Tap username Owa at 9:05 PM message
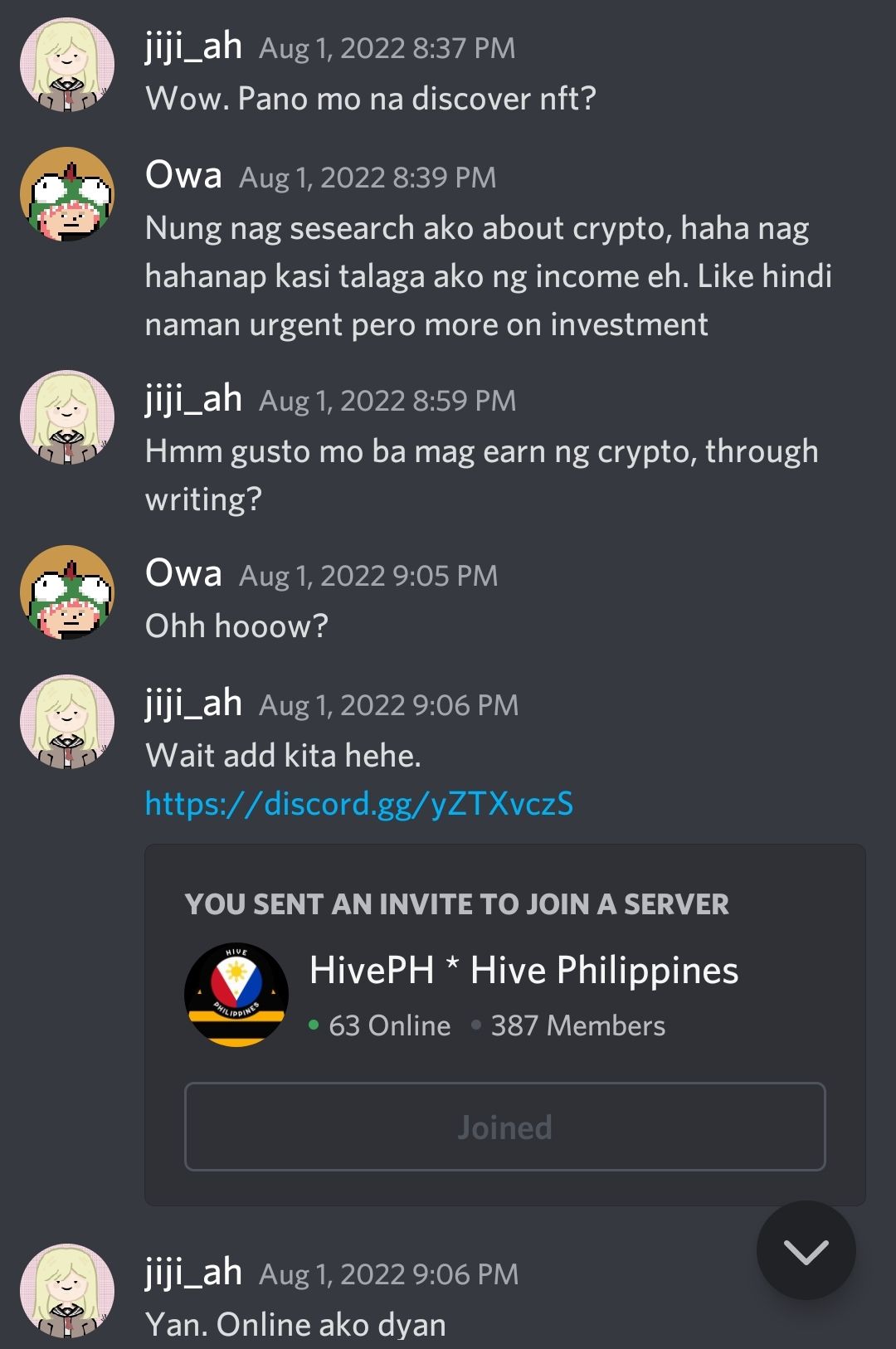 183,574
